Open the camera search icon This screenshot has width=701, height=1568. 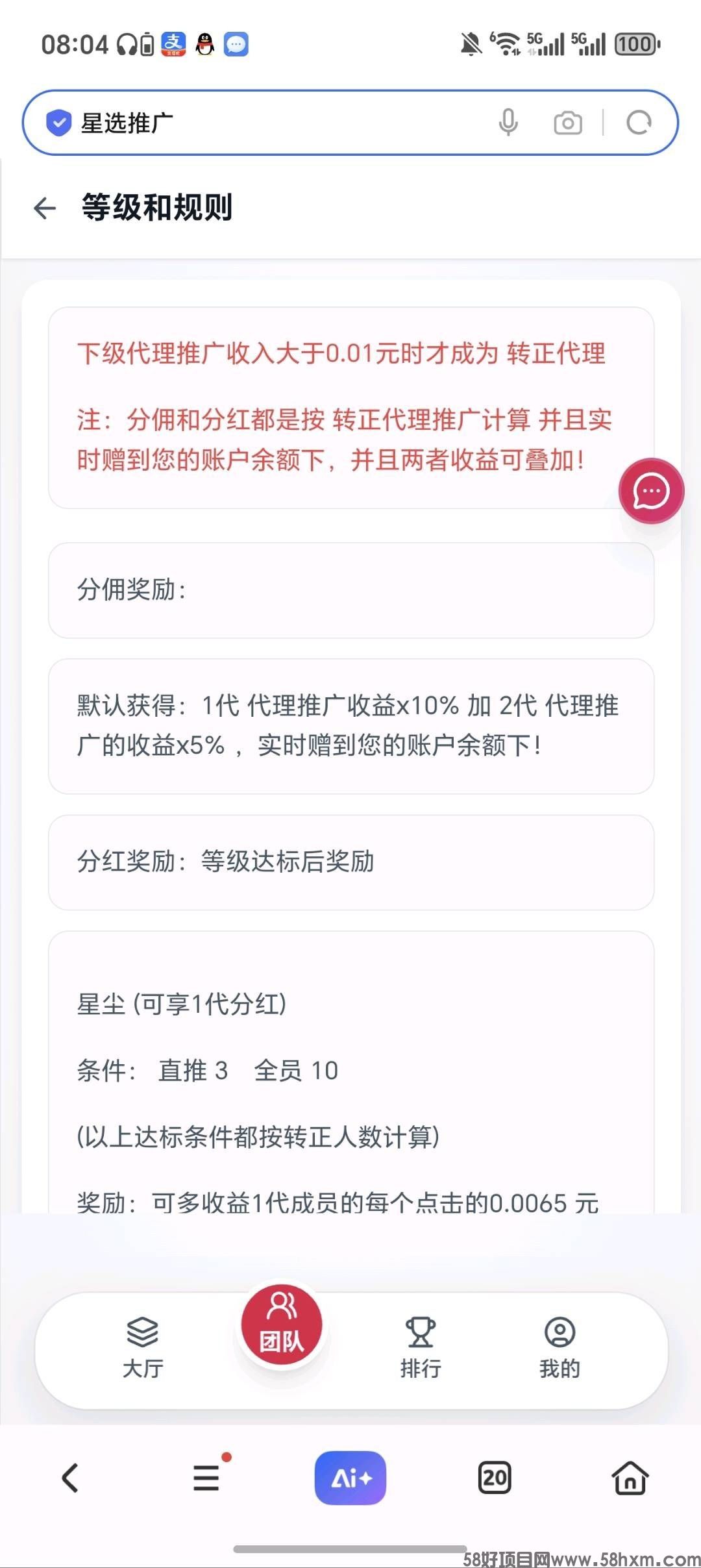pyautogui.click(x=568, y=122)
